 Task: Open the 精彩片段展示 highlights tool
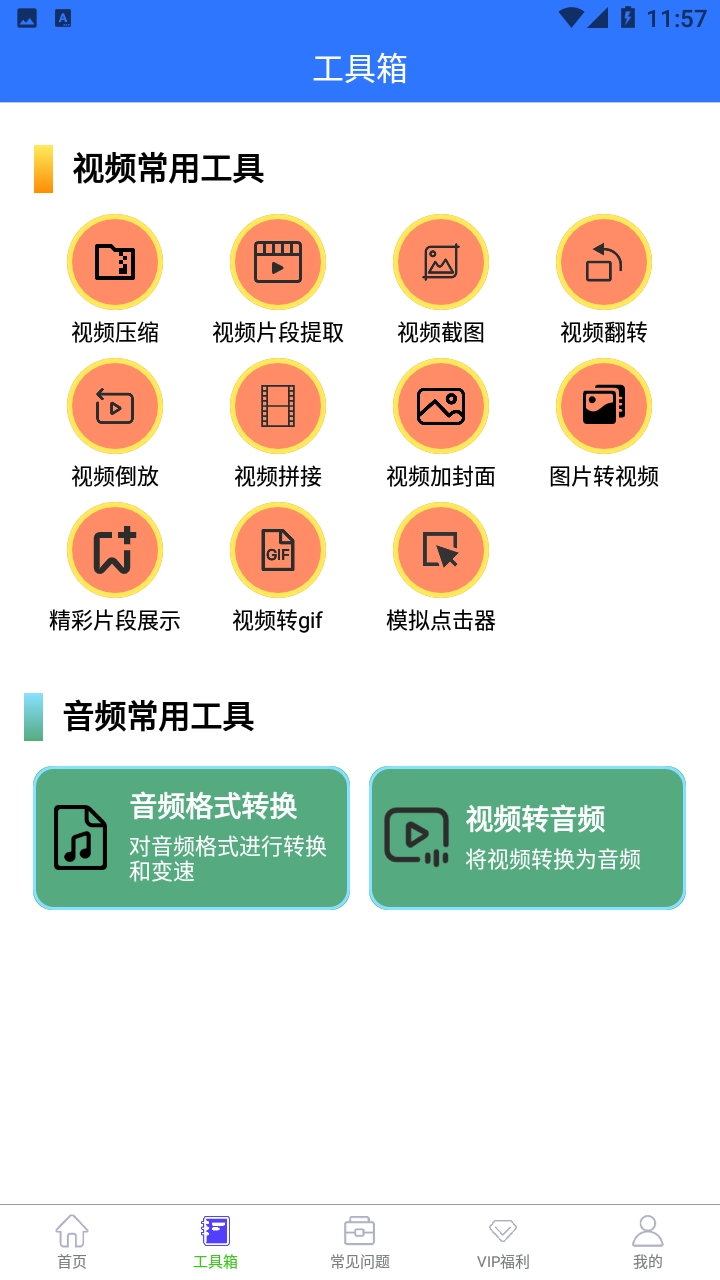[114, 550]
